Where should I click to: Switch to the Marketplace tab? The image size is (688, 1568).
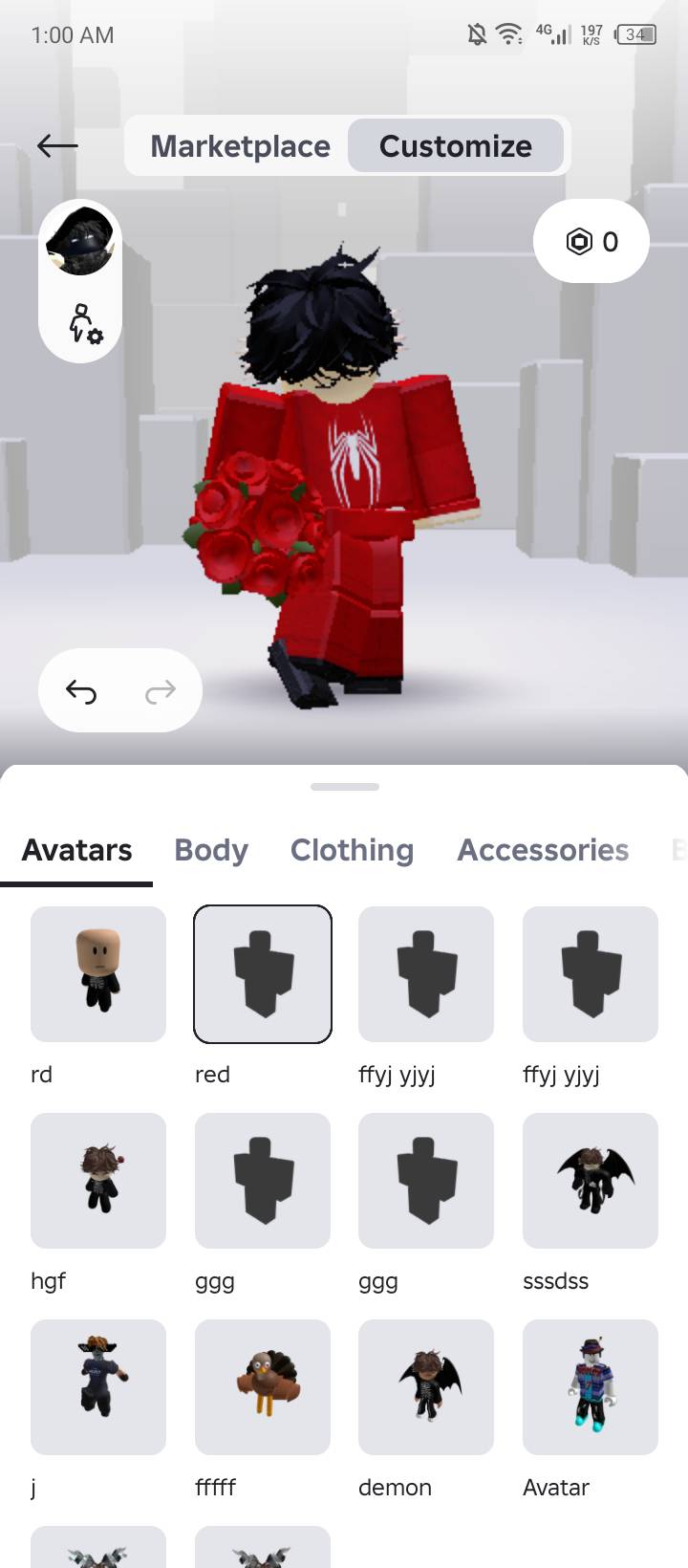tap(240, 146)
